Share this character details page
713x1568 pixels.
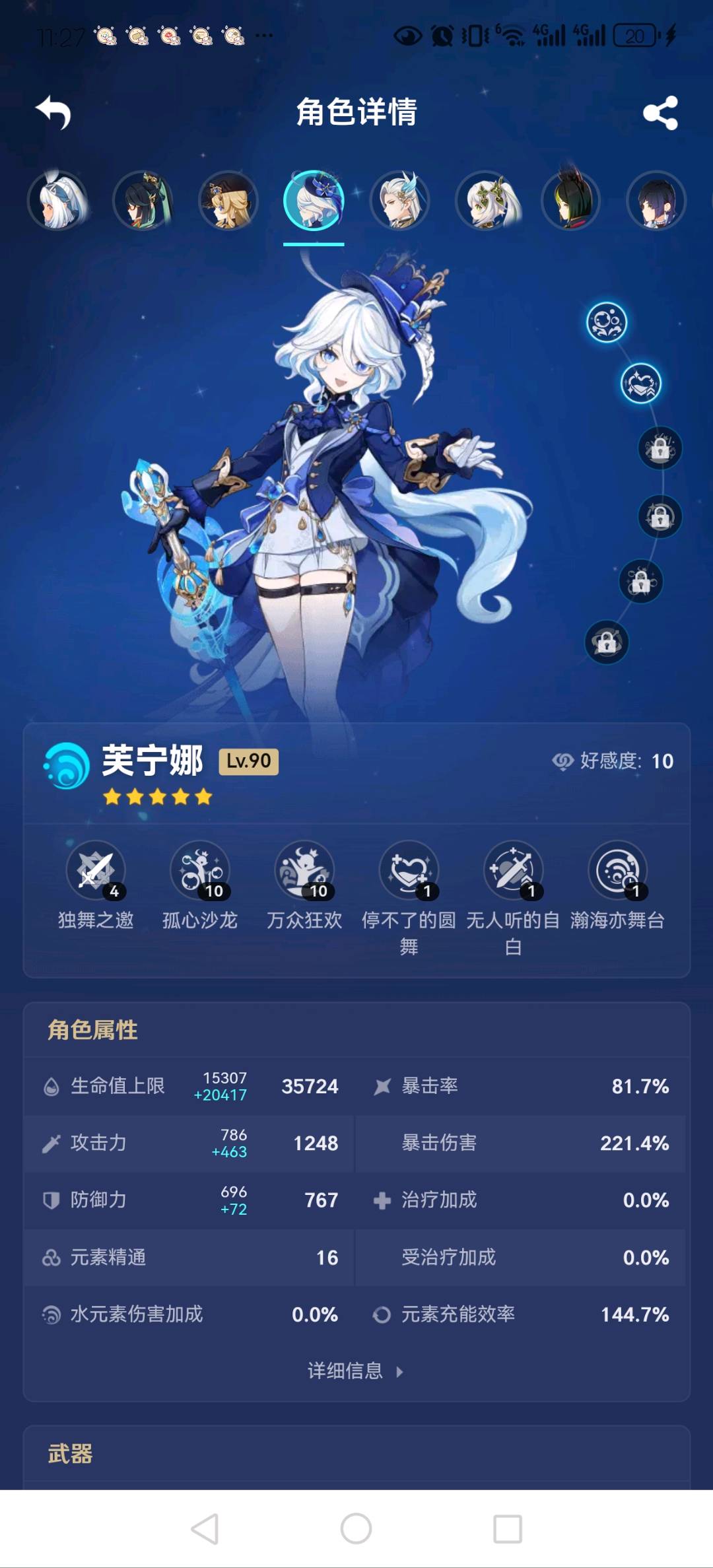click(x=660, y=113)
